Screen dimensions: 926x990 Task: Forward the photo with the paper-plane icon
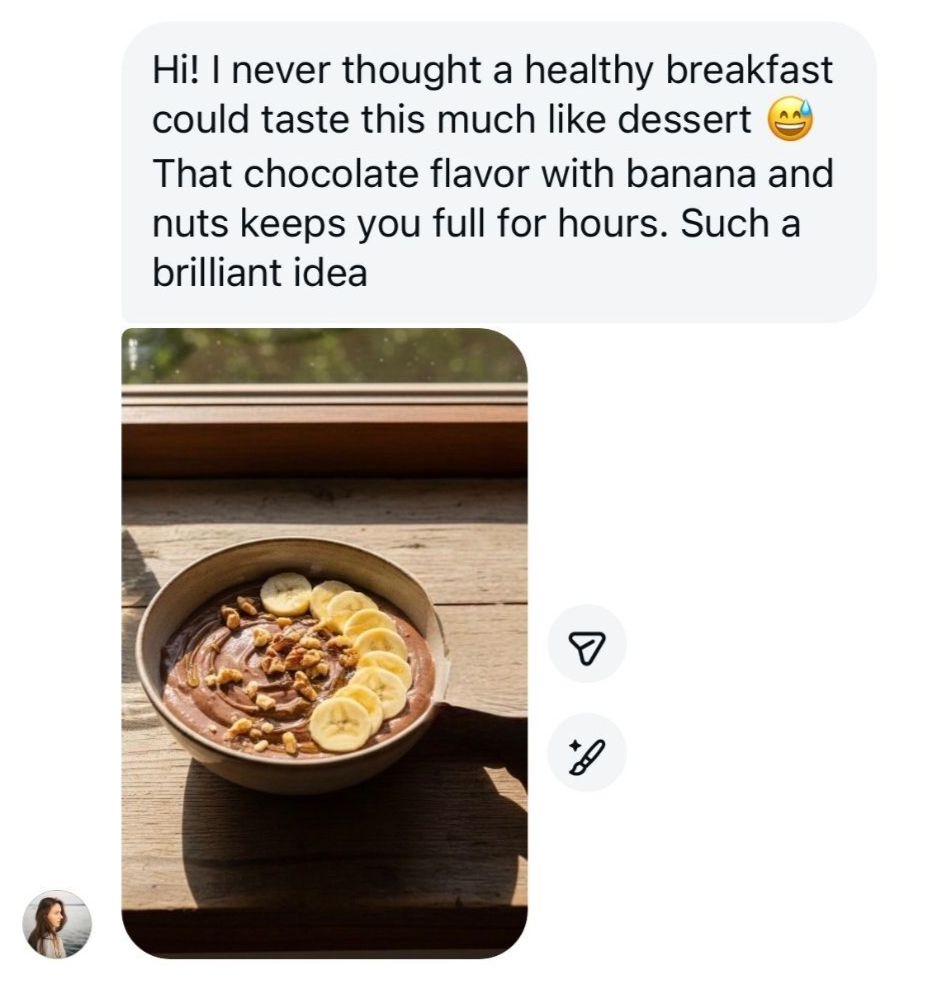pyautogui.click(x=587, y=645)
